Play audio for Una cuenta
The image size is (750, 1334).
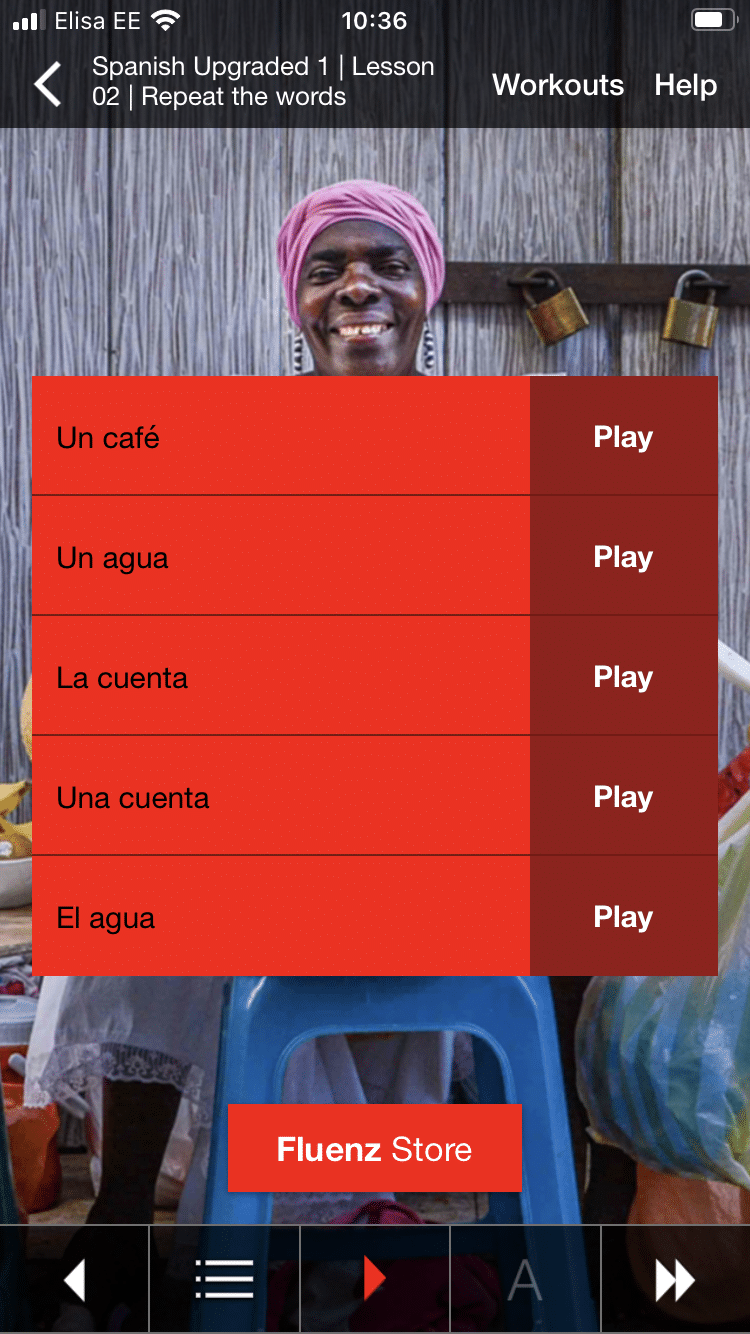click(x=623, y=797)
